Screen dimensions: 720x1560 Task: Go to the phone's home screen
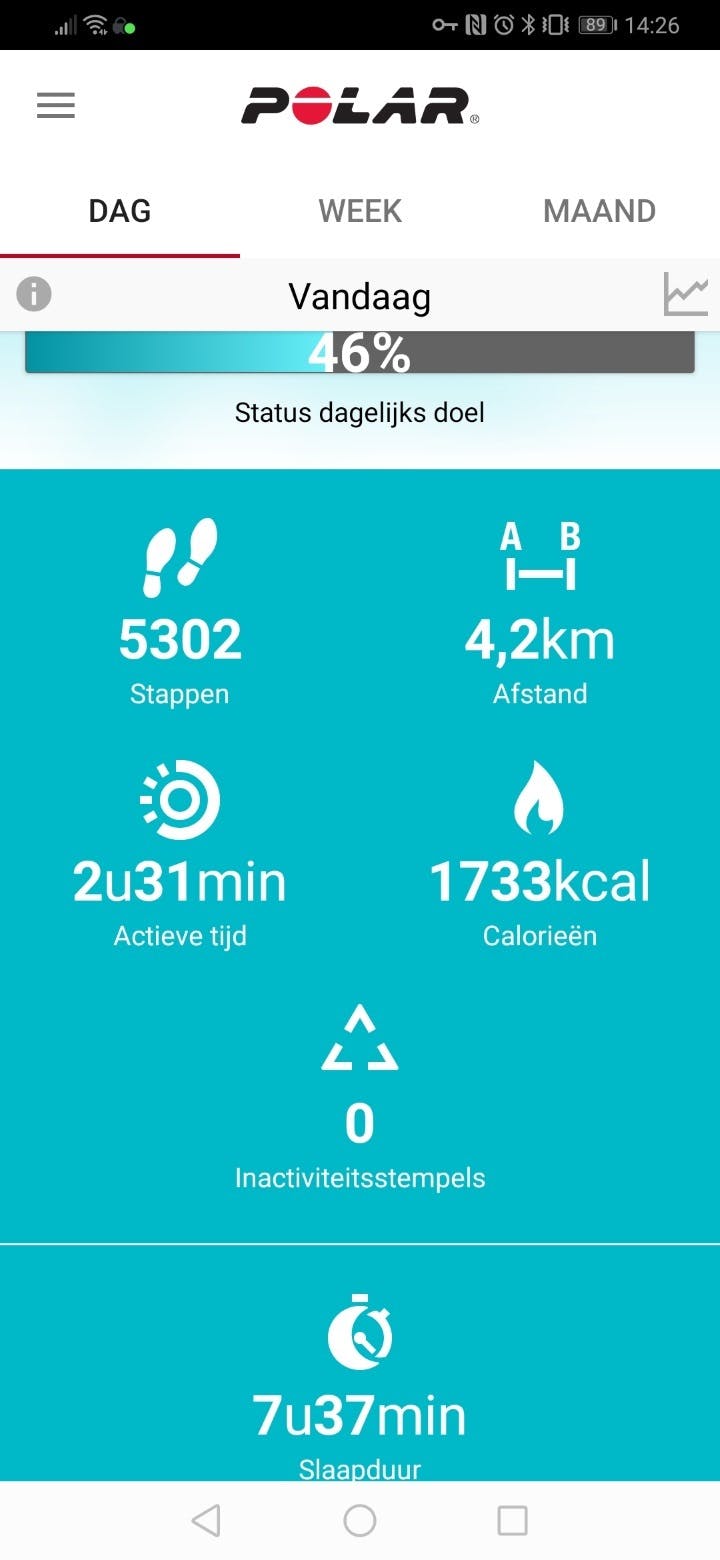click(360, 1520)
